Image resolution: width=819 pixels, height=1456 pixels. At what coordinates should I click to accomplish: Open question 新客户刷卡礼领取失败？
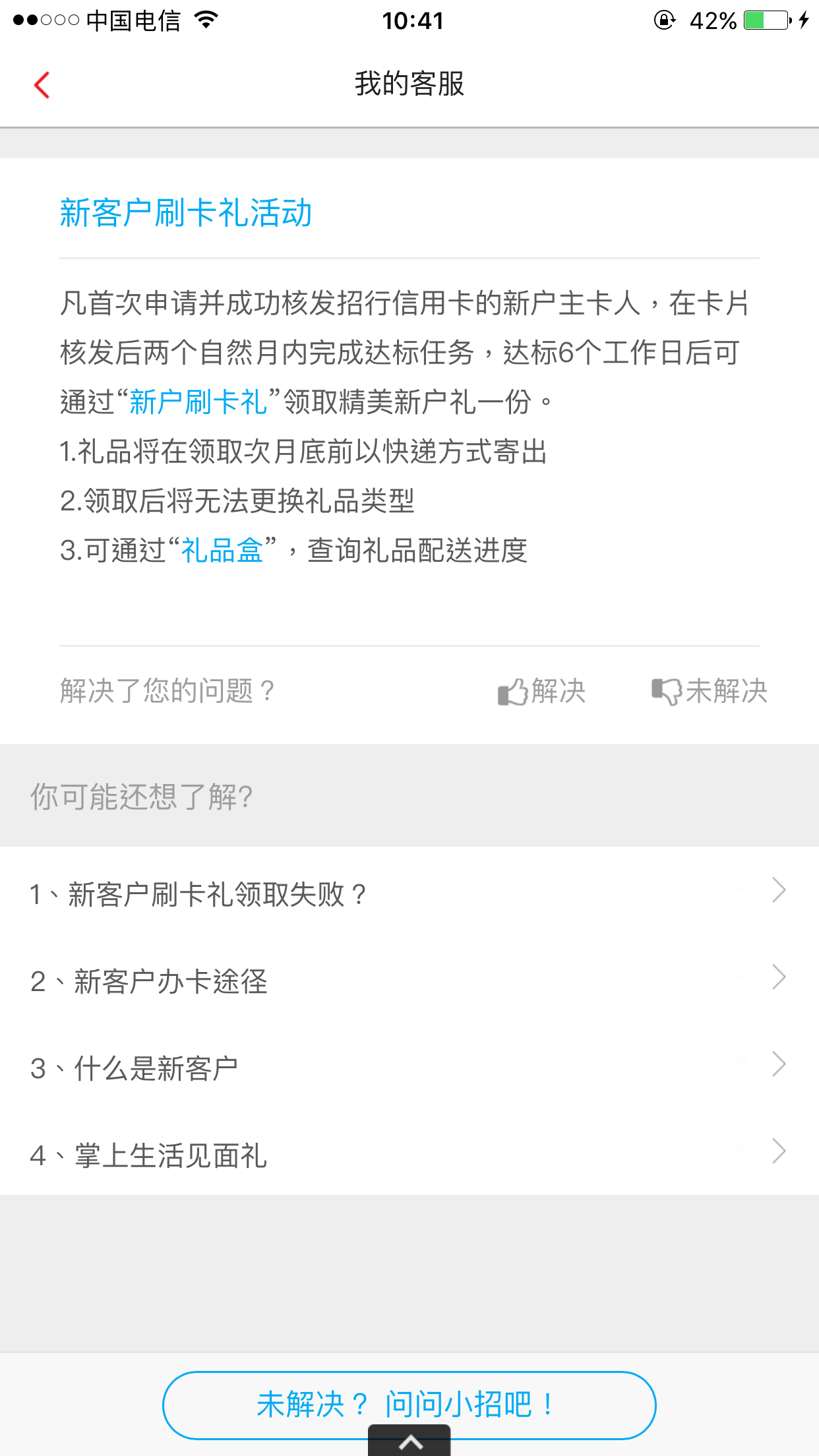click(x=409, y=894)
